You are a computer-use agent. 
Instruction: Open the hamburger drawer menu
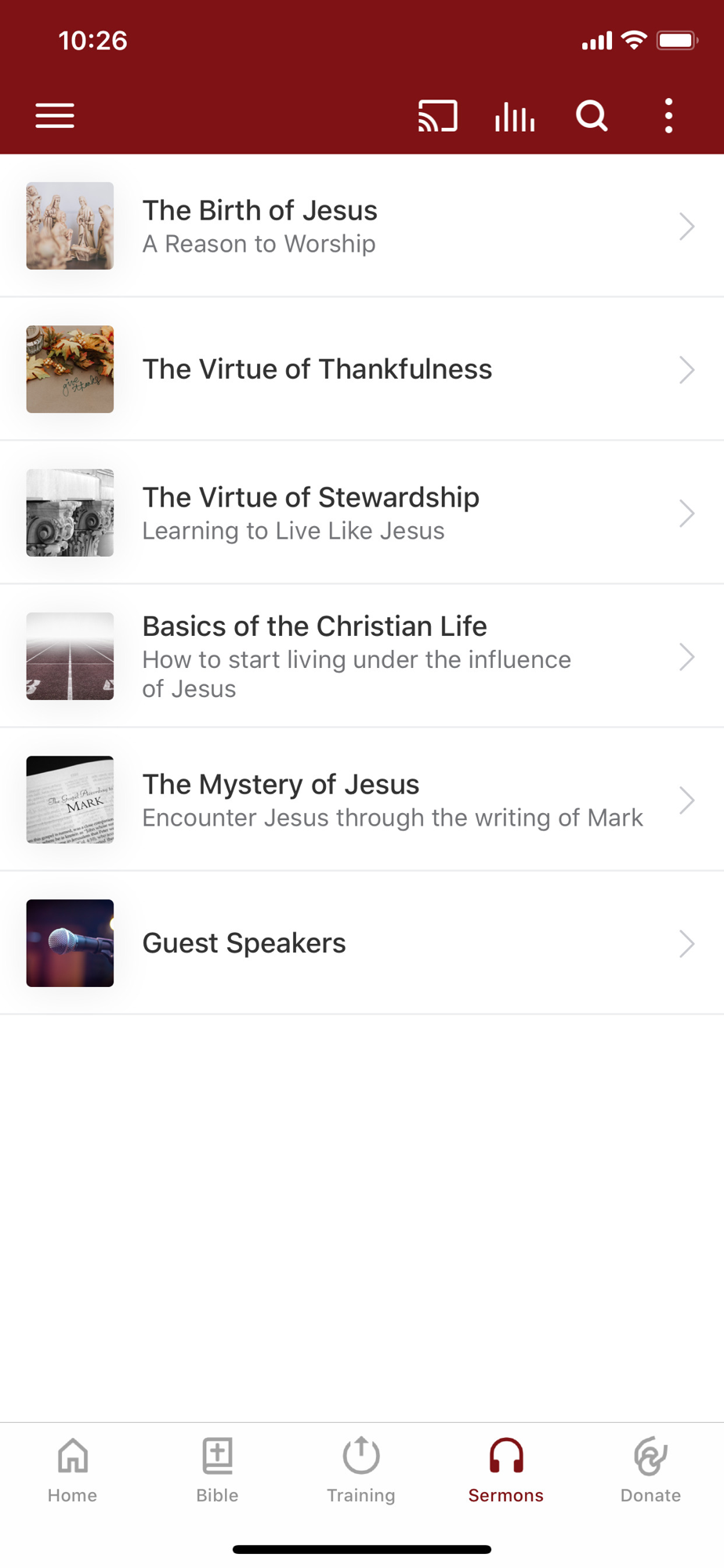[x=55, y=116]
